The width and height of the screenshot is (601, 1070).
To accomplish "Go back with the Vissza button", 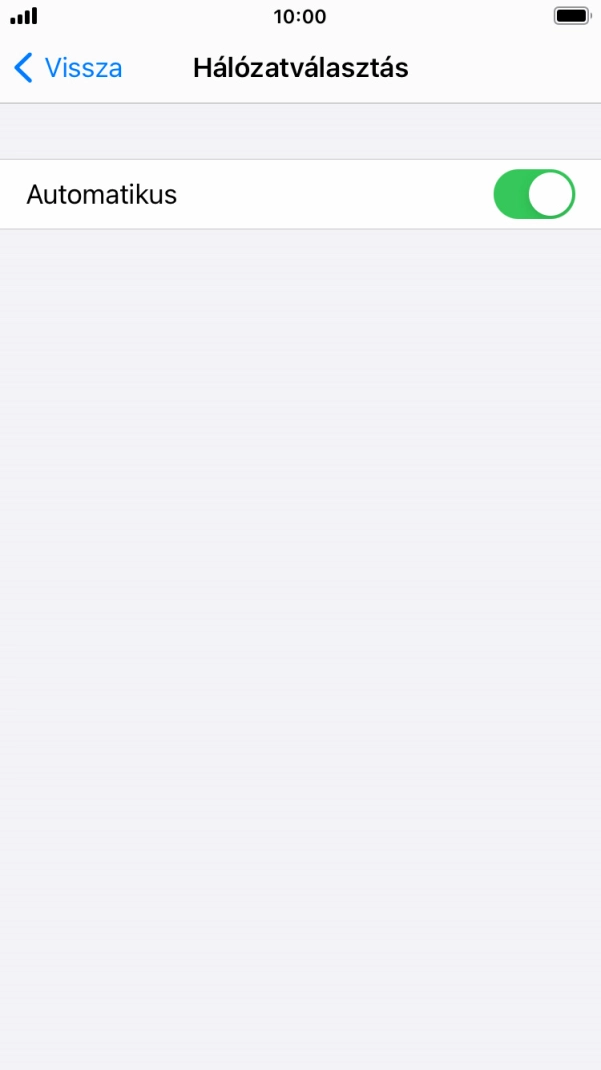I will tap(68, 68).
